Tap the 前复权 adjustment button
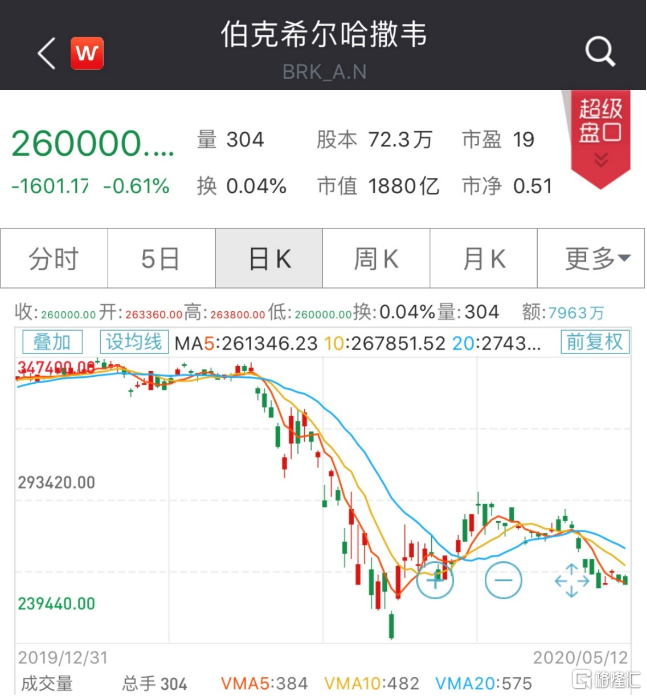Screen dimensions: 647x696 [x=595, y=342]
